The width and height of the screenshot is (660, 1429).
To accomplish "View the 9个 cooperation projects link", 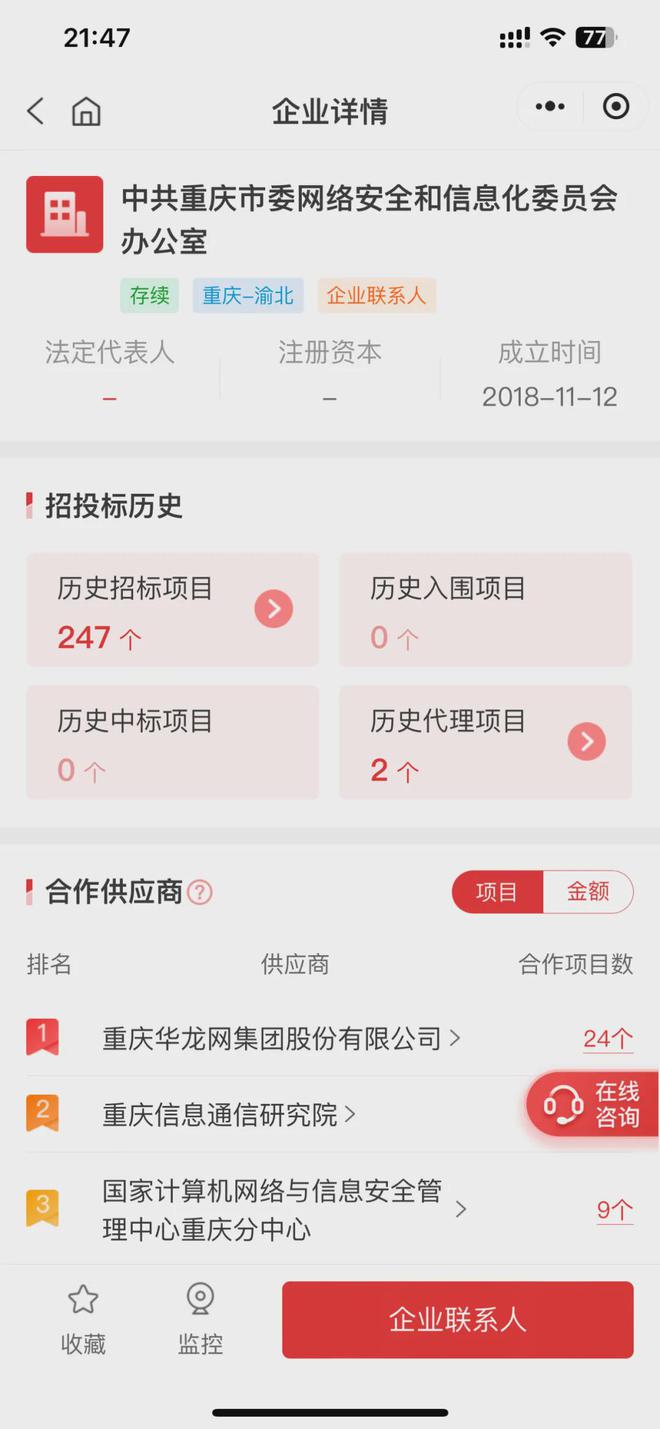I will click(614, 1210).
